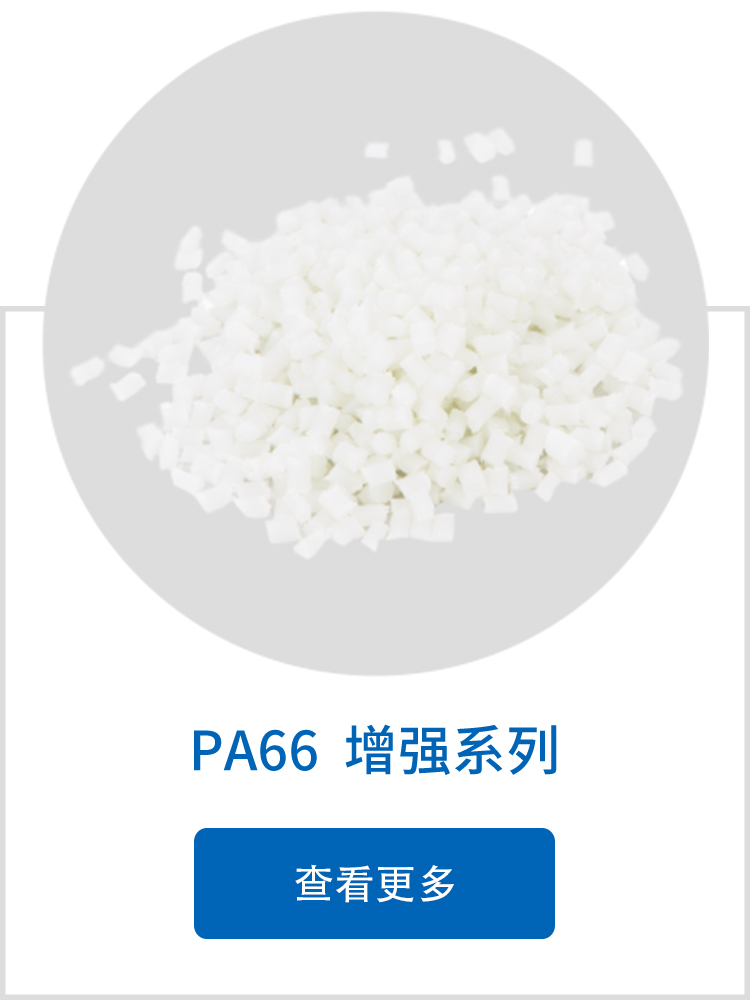Open the PA66 增强系列 product image
This screenshot has width=750, height=1000.
pyautogui.click(x=375, y=343)
